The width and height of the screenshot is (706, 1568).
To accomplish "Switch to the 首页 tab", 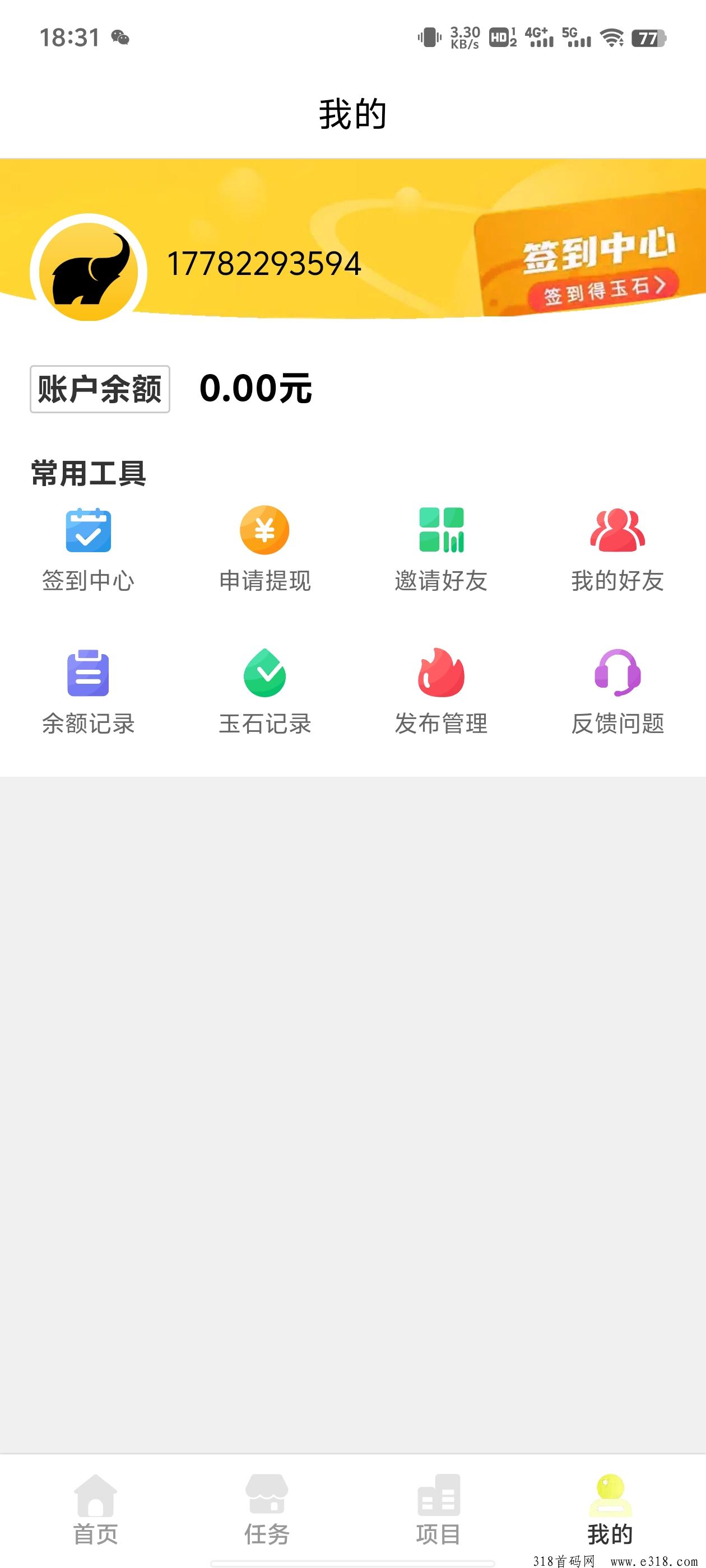I will (x=96, y=1510).
